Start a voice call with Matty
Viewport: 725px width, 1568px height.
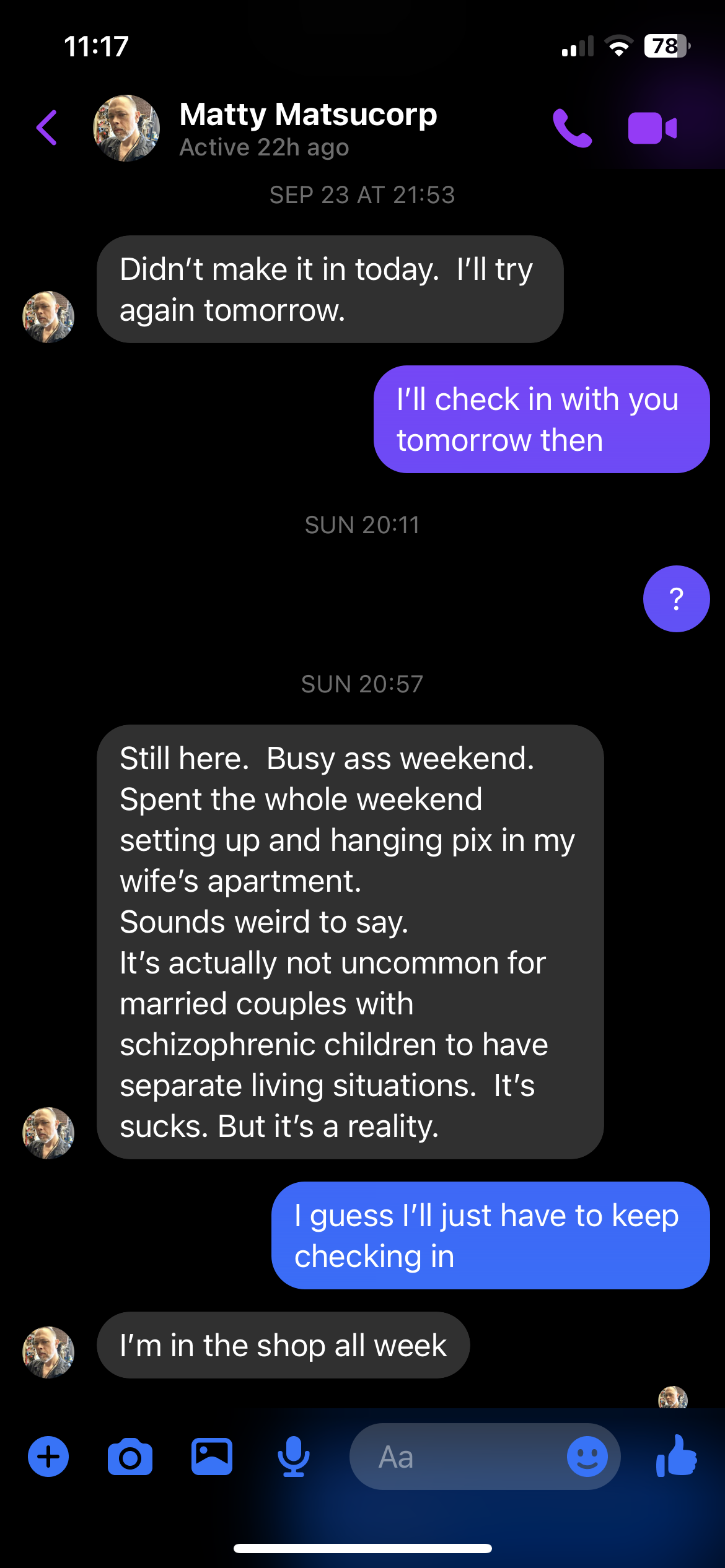[x=572, y=128]
